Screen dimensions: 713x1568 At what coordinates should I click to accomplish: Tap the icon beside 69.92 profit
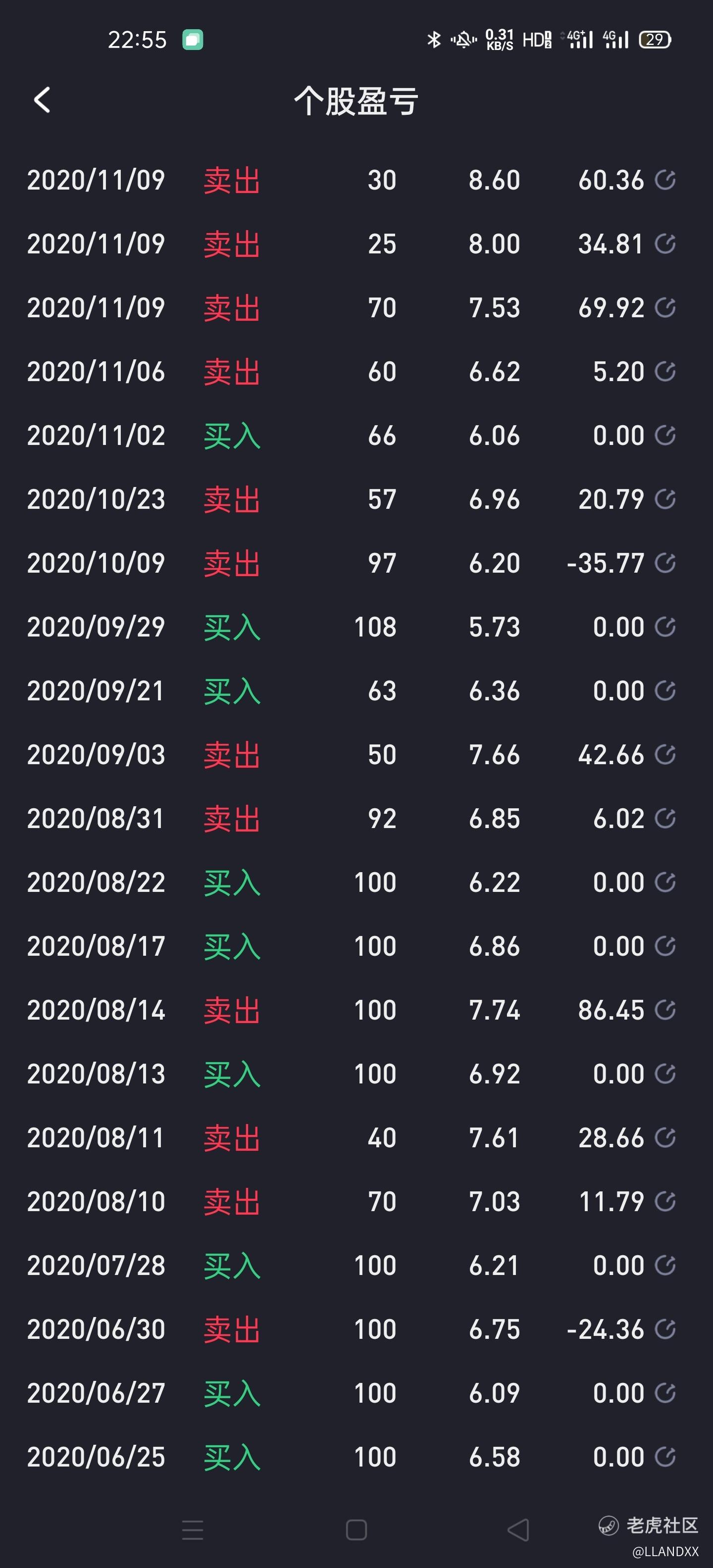click(665, 307)
